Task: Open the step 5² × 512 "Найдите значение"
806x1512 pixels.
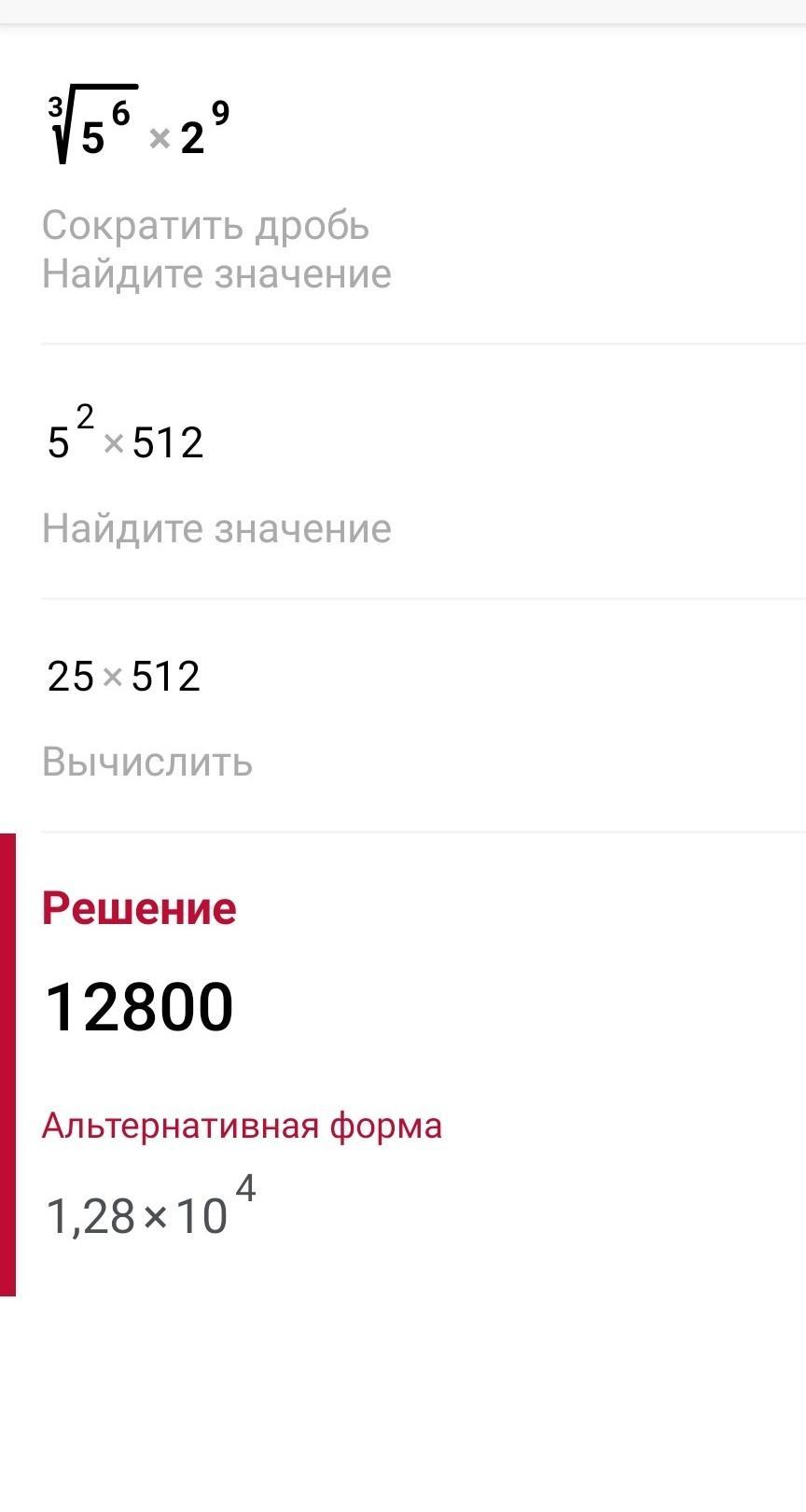Action: click(x=403, y=472)
